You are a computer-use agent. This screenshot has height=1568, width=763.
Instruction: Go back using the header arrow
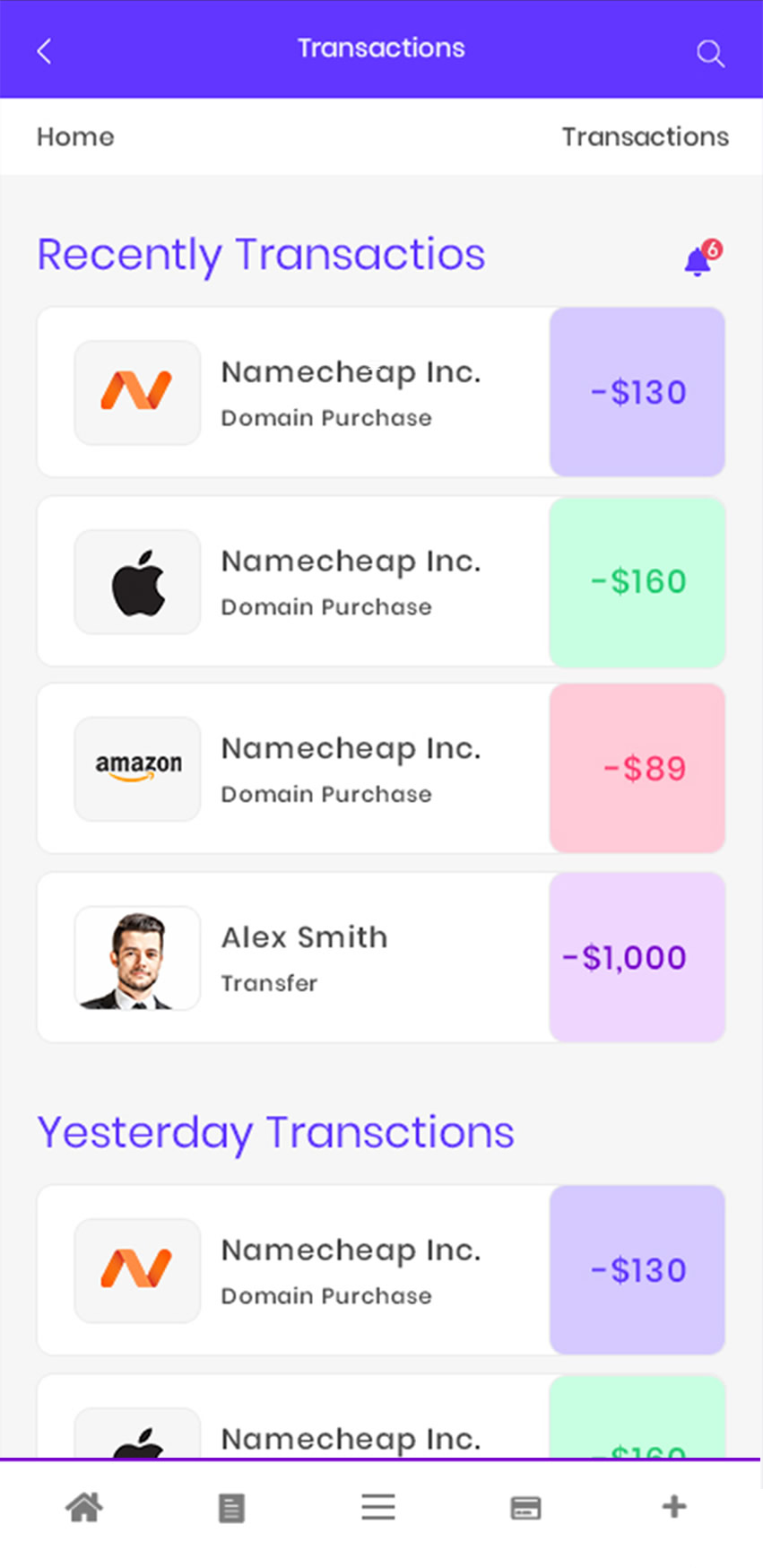(44, 51)
